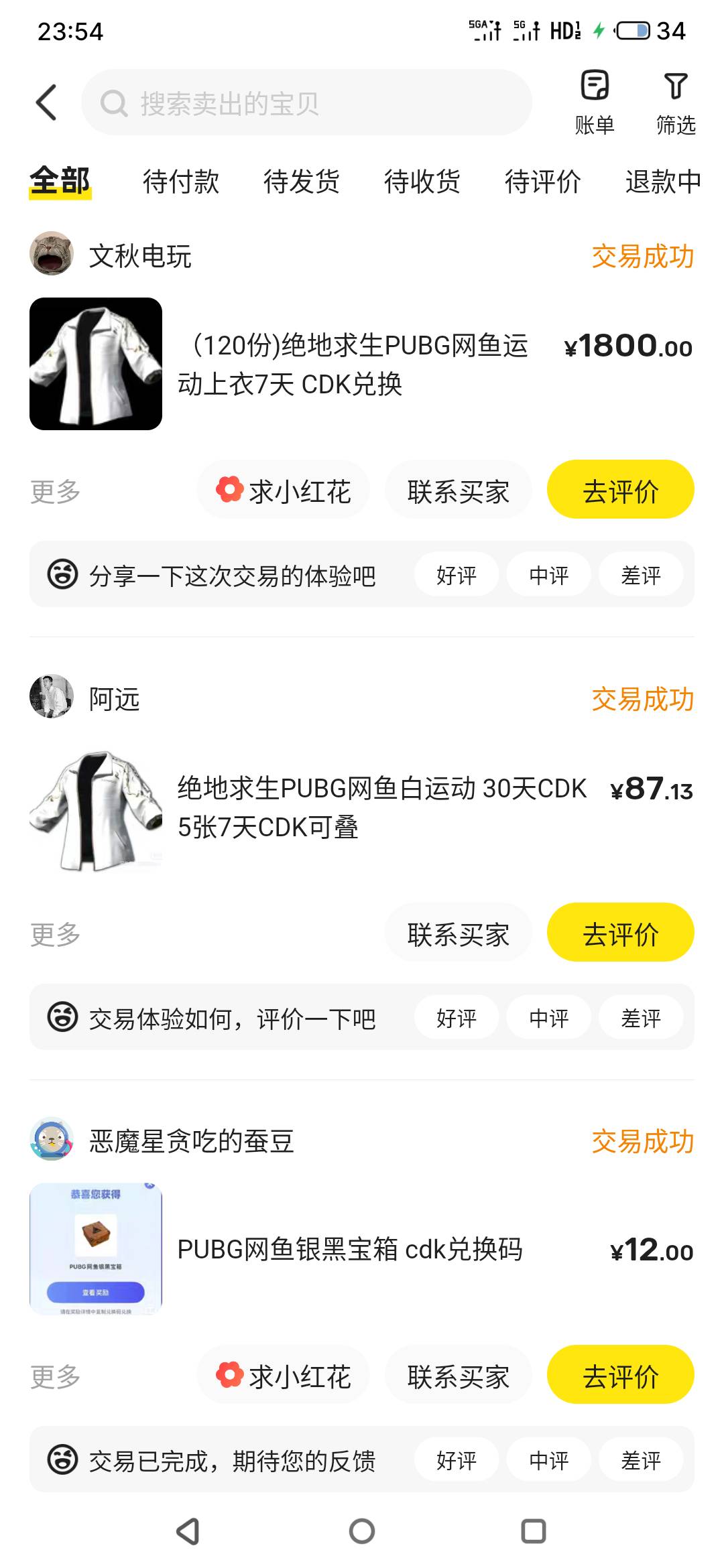This screenshot has width=724, height=1568.
Task: Tap 去评价 on 恶魔星贪吃的蚕豆's order
Action: pyautogui.click(x=621, y=1375)
